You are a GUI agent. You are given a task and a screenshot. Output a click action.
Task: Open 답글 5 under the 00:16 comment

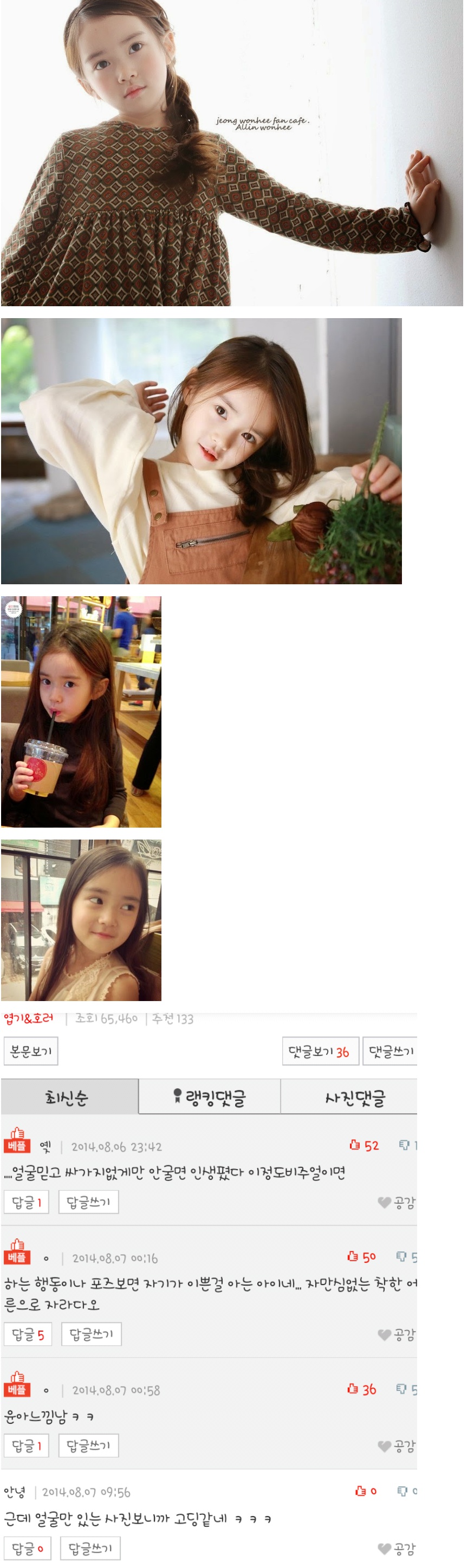[28, 1334]
